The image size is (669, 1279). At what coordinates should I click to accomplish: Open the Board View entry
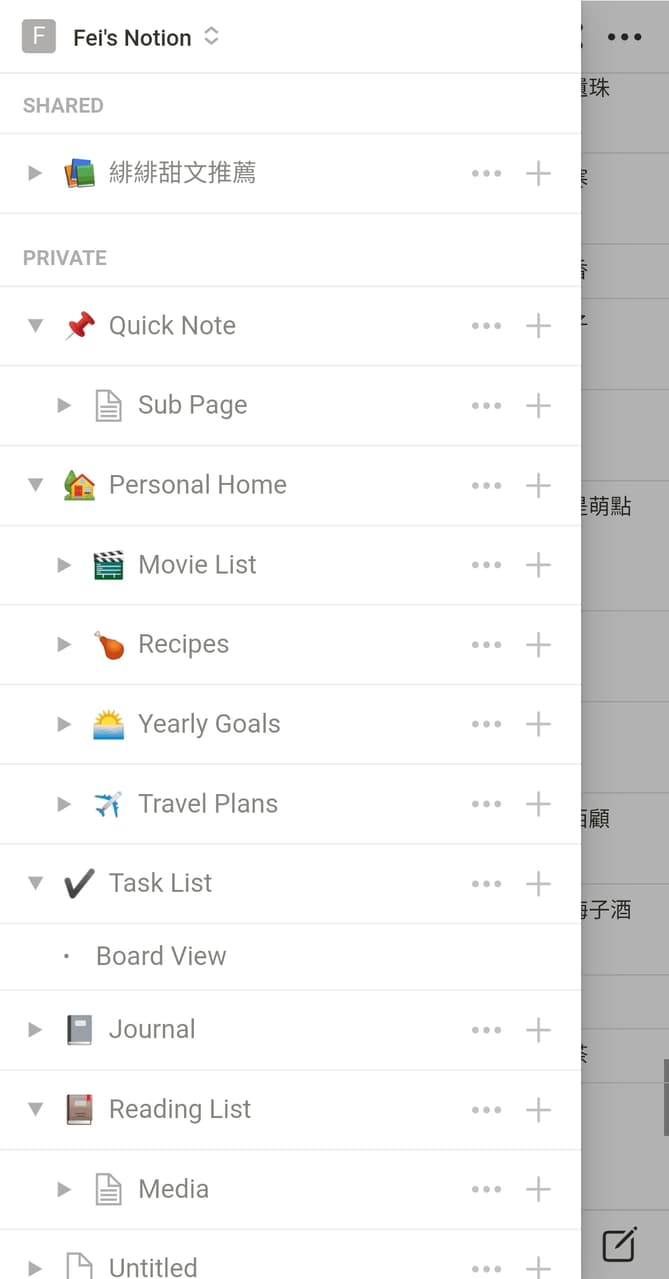point(161,957)
